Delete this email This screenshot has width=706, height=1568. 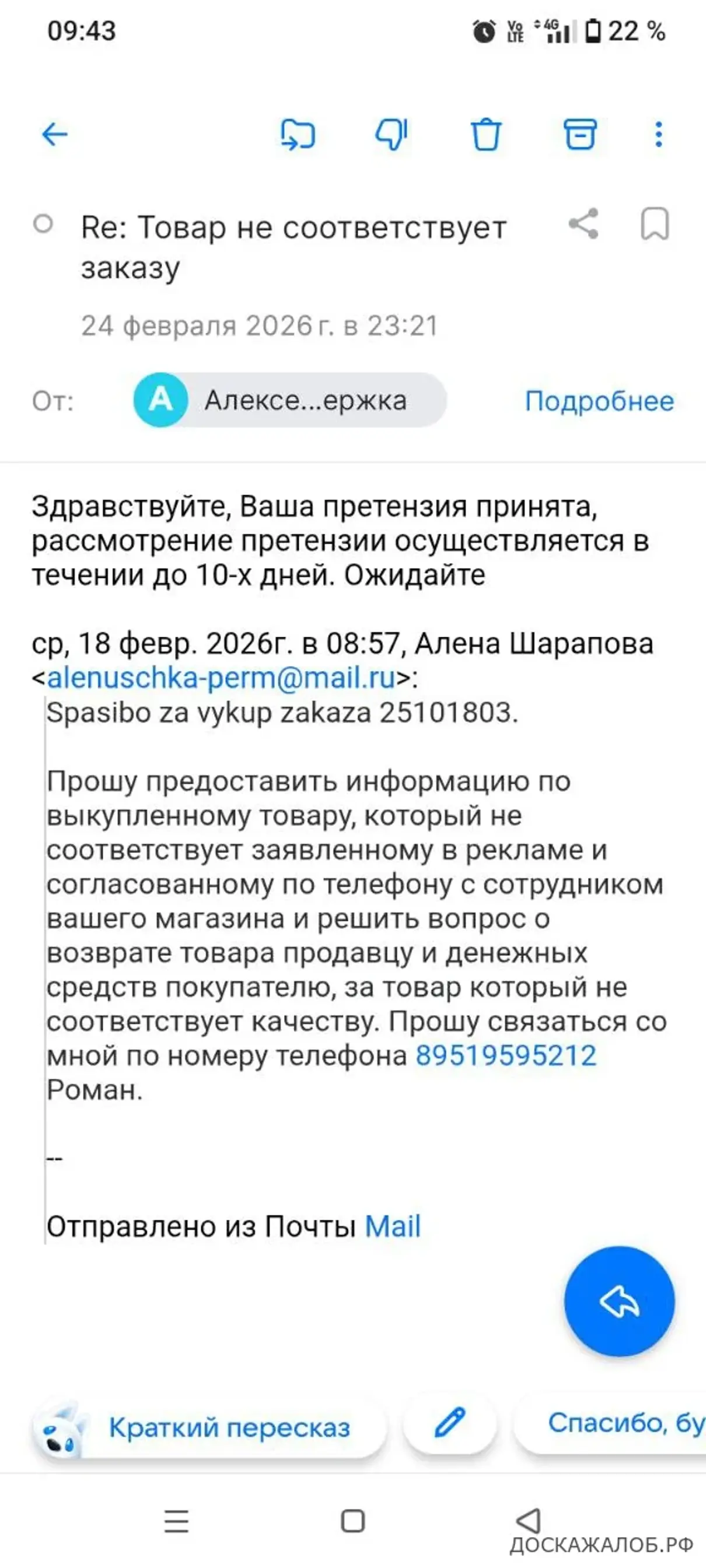click(485, 135)
